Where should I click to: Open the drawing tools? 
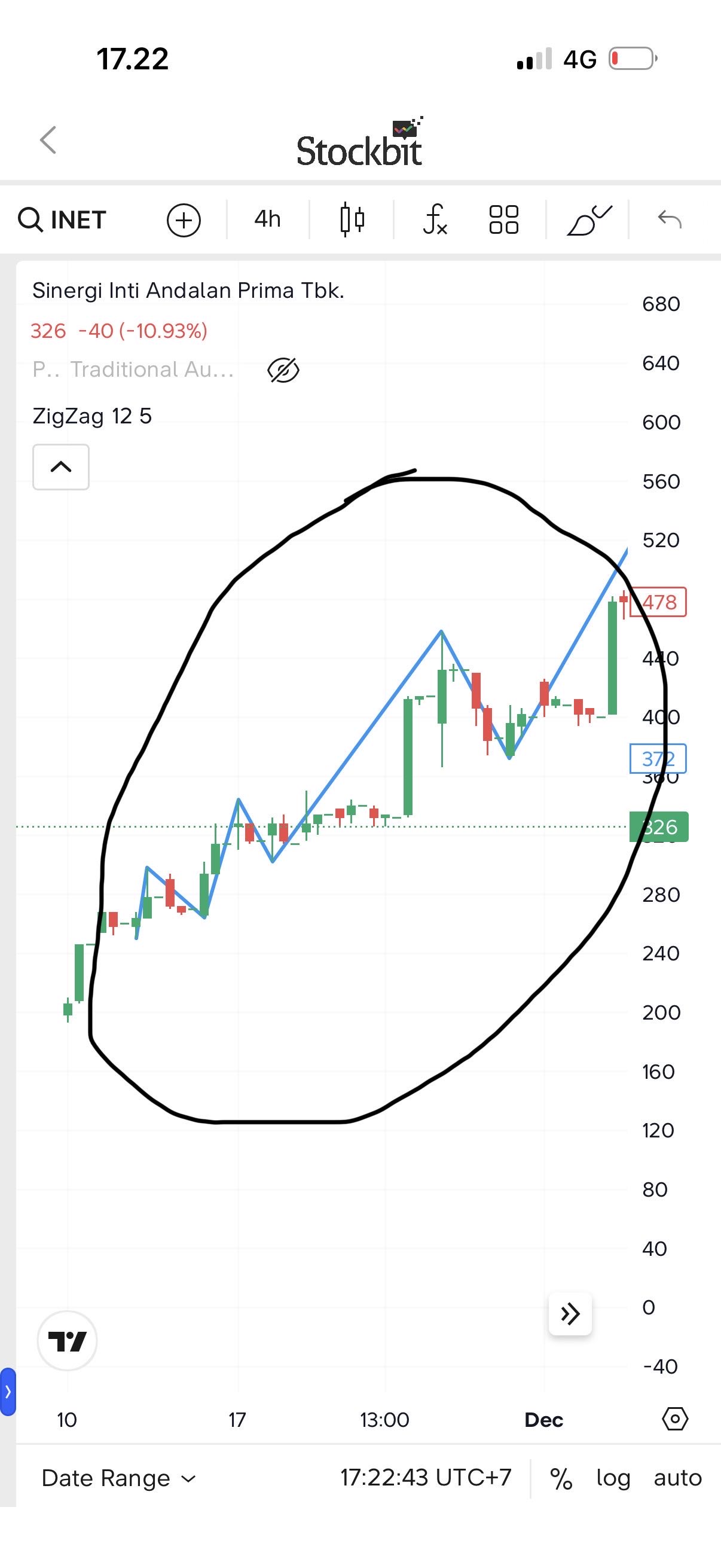pos(589,219)
